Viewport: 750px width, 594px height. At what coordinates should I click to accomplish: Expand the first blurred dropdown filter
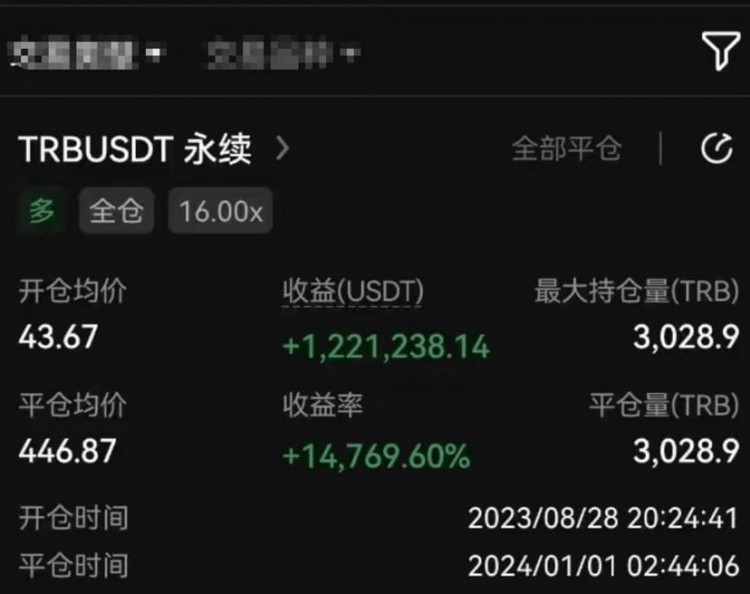tap(86, 53)
